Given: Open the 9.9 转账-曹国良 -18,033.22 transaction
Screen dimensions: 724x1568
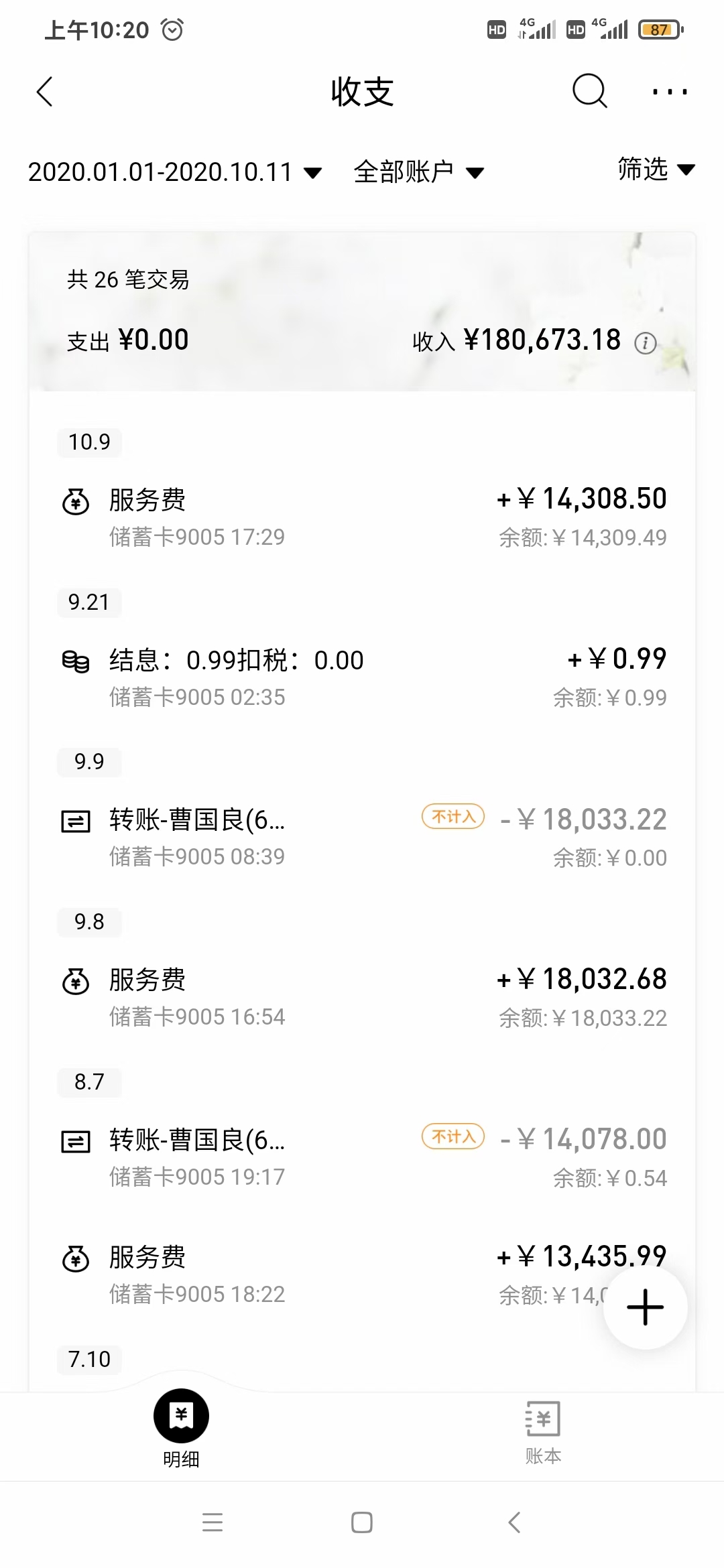Looking at the screenshot, I should [362, 837].
